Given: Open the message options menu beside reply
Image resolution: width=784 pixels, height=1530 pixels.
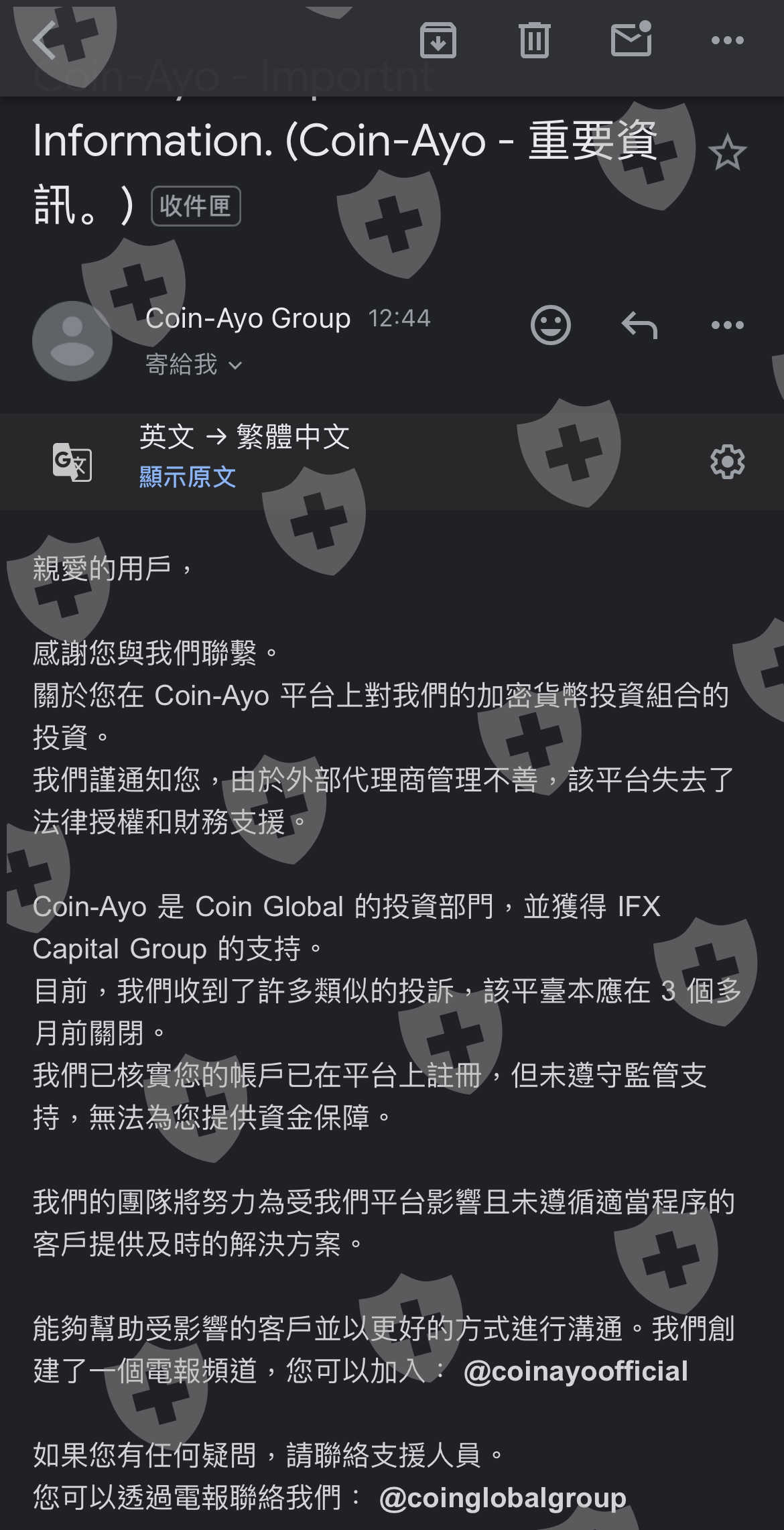Looking at the screenshot, I should click(x=727, y=325).
